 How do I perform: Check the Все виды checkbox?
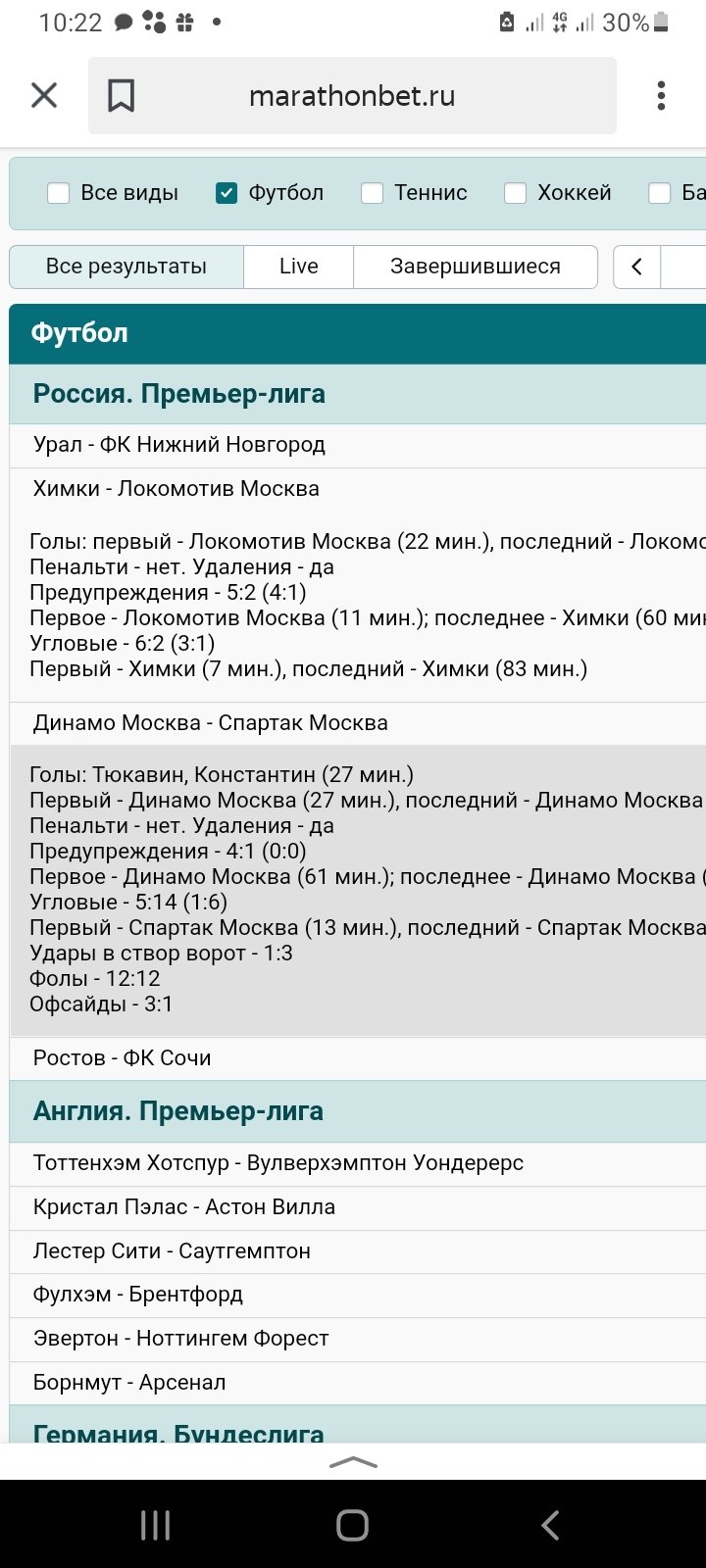[59, 193]
